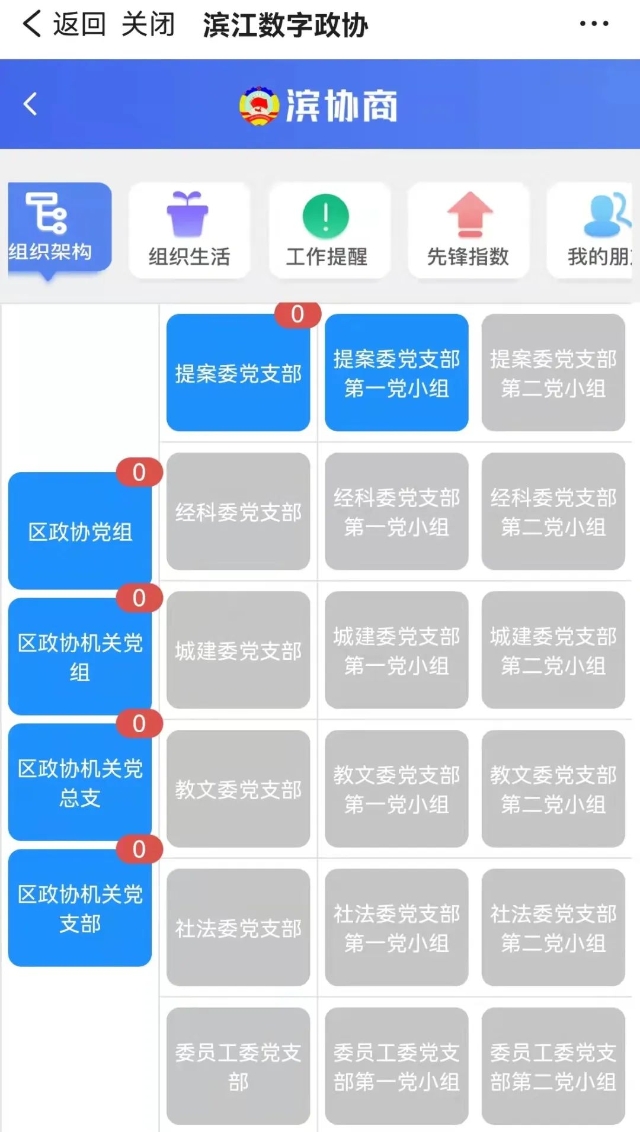Select 提案委党支部第一党小组
This screenshot has width=640, height=1132.
pyautogui.click(x=396, y=373)
